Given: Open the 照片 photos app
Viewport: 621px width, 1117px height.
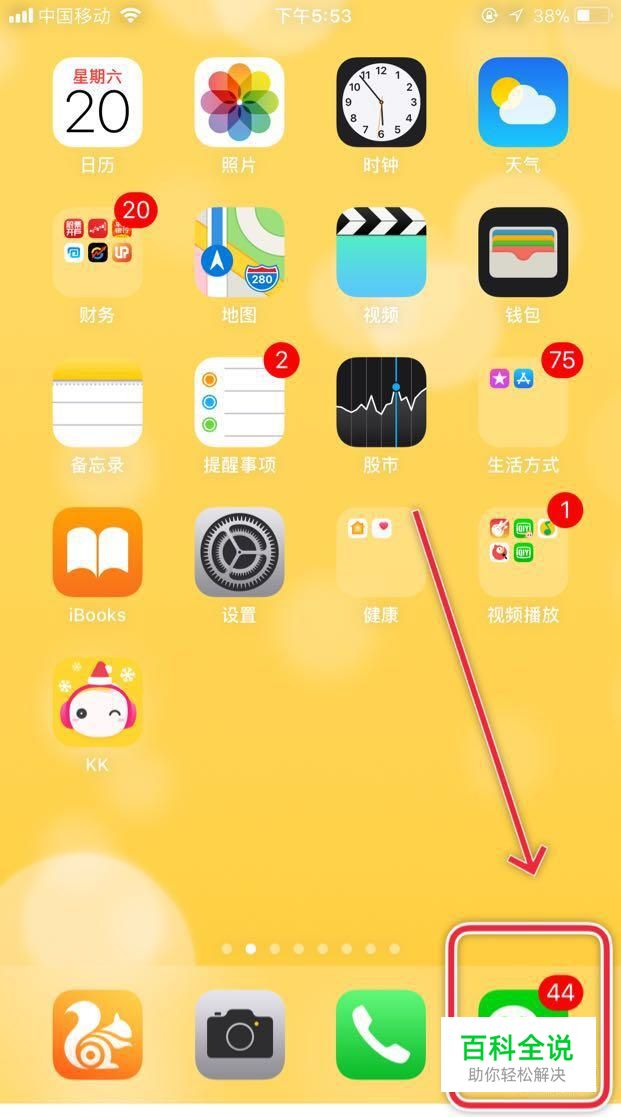Looking at the screenshot, I should pyautogui.click(x=239, y=102).
